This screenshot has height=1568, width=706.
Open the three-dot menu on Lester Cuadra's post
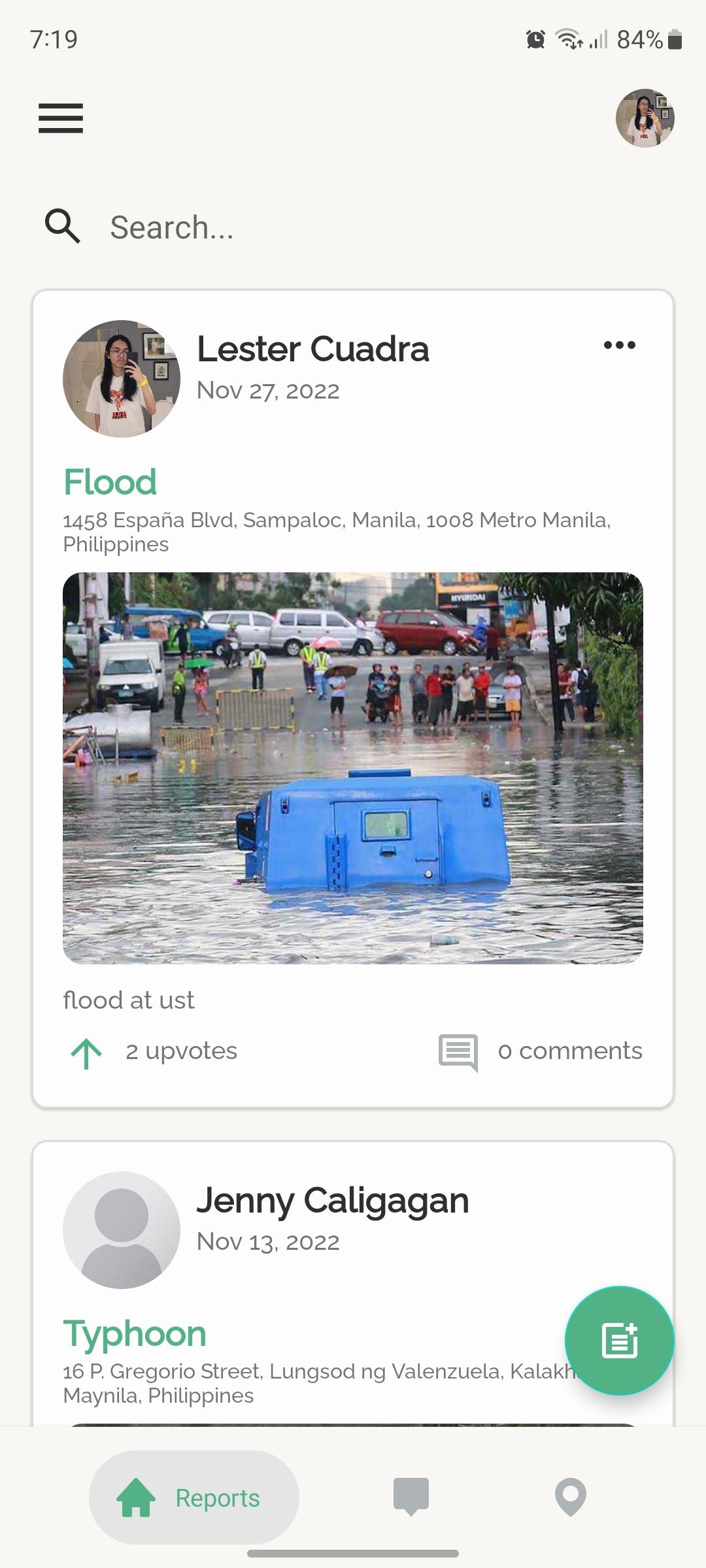[x=619, y=345]
